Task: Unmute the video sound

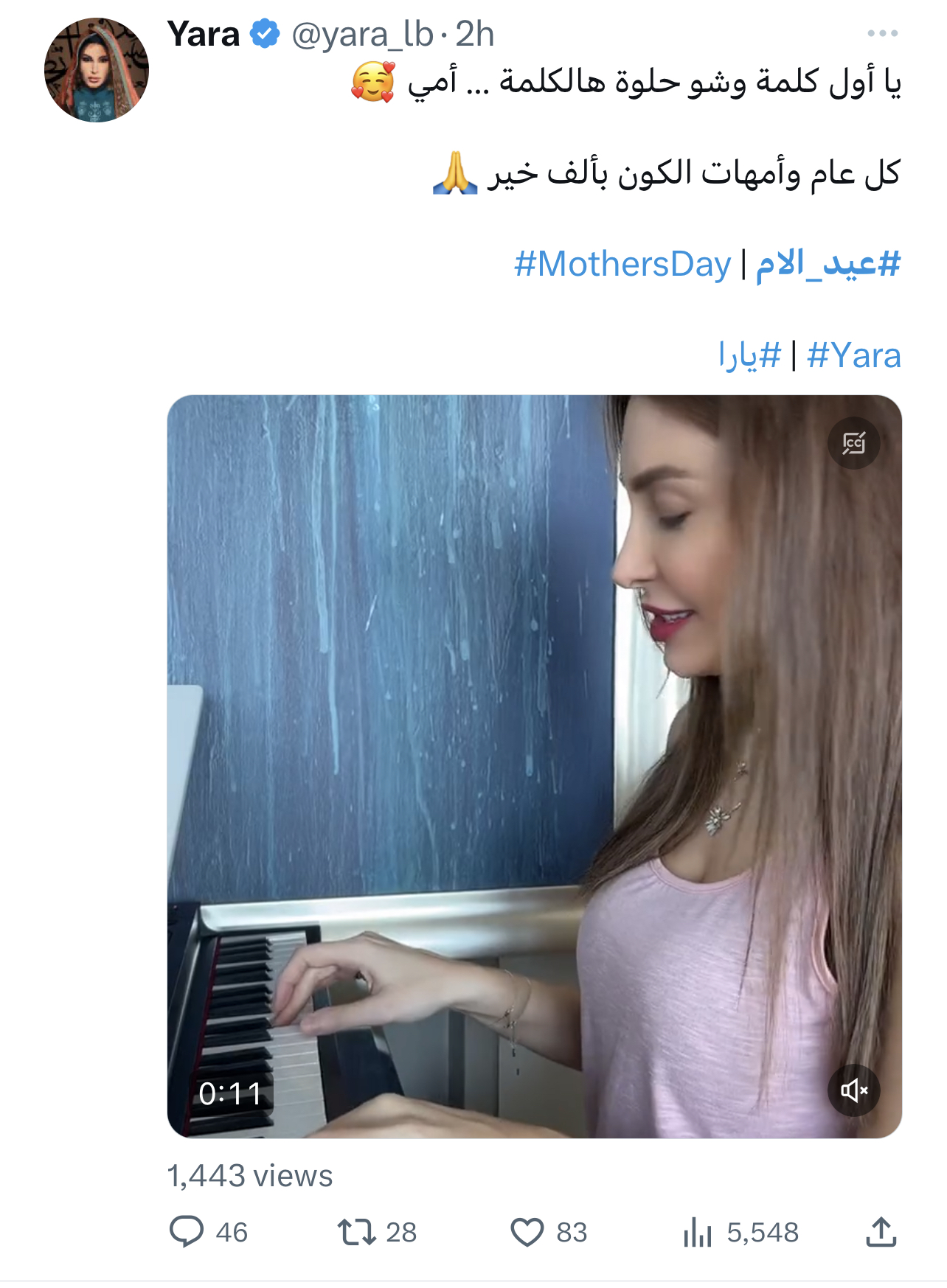Action: (853, 1090)
